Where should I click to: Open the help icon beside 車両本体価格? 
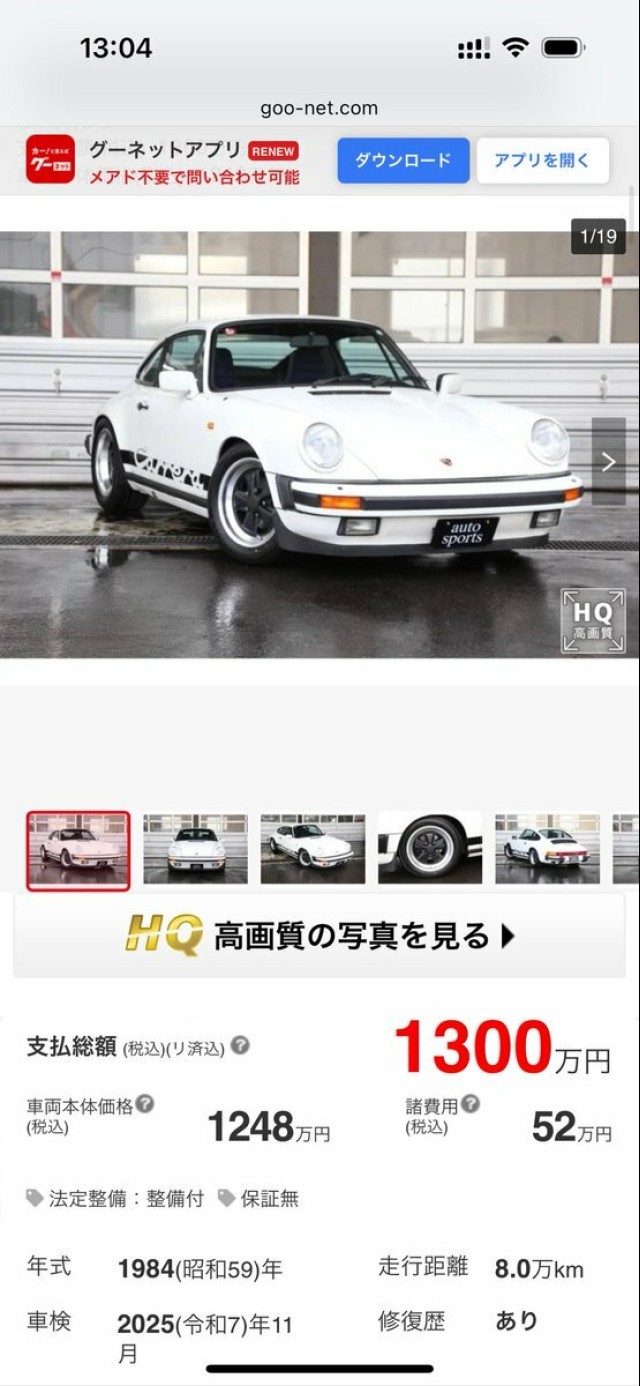click(x=145, y=1104)
